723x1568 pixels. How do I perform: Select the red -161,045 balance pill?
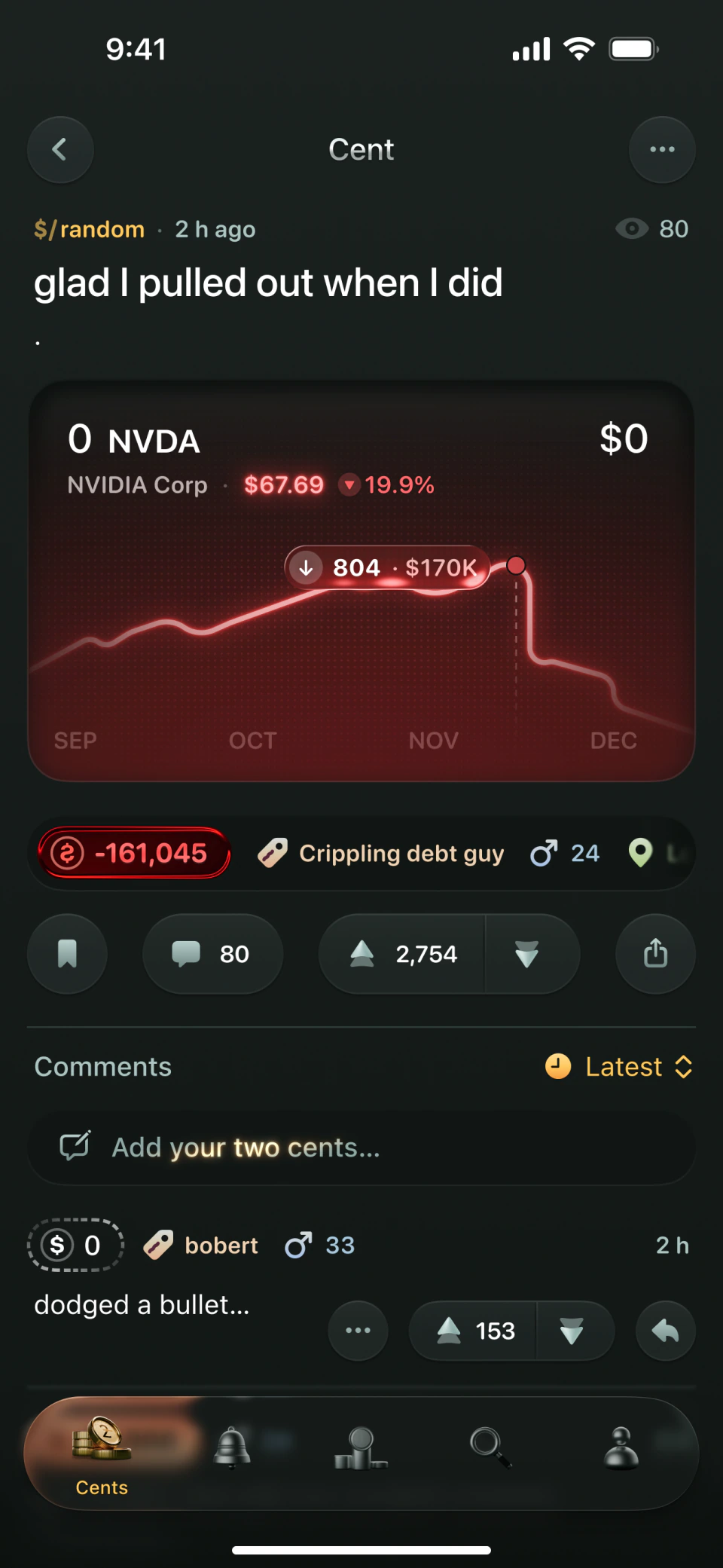pos(130,853)
